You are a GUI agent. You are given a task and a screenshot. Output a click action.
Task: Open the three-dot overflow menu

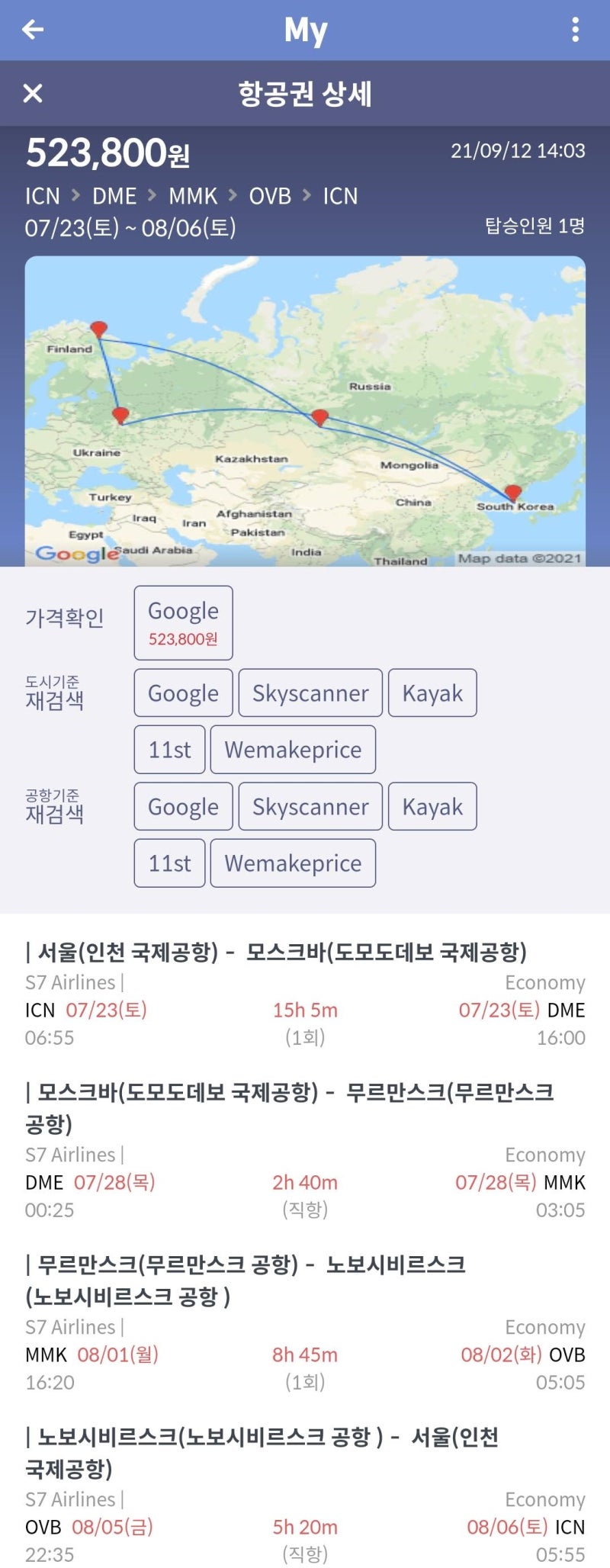pos(576,29)
